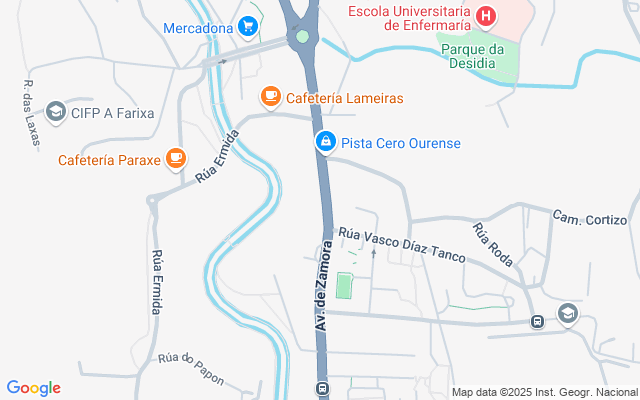The height and width of the screenshot is (400, 640).
Task: Select the Cafetería Lameiras pin
Action: (x=270, y=97)
